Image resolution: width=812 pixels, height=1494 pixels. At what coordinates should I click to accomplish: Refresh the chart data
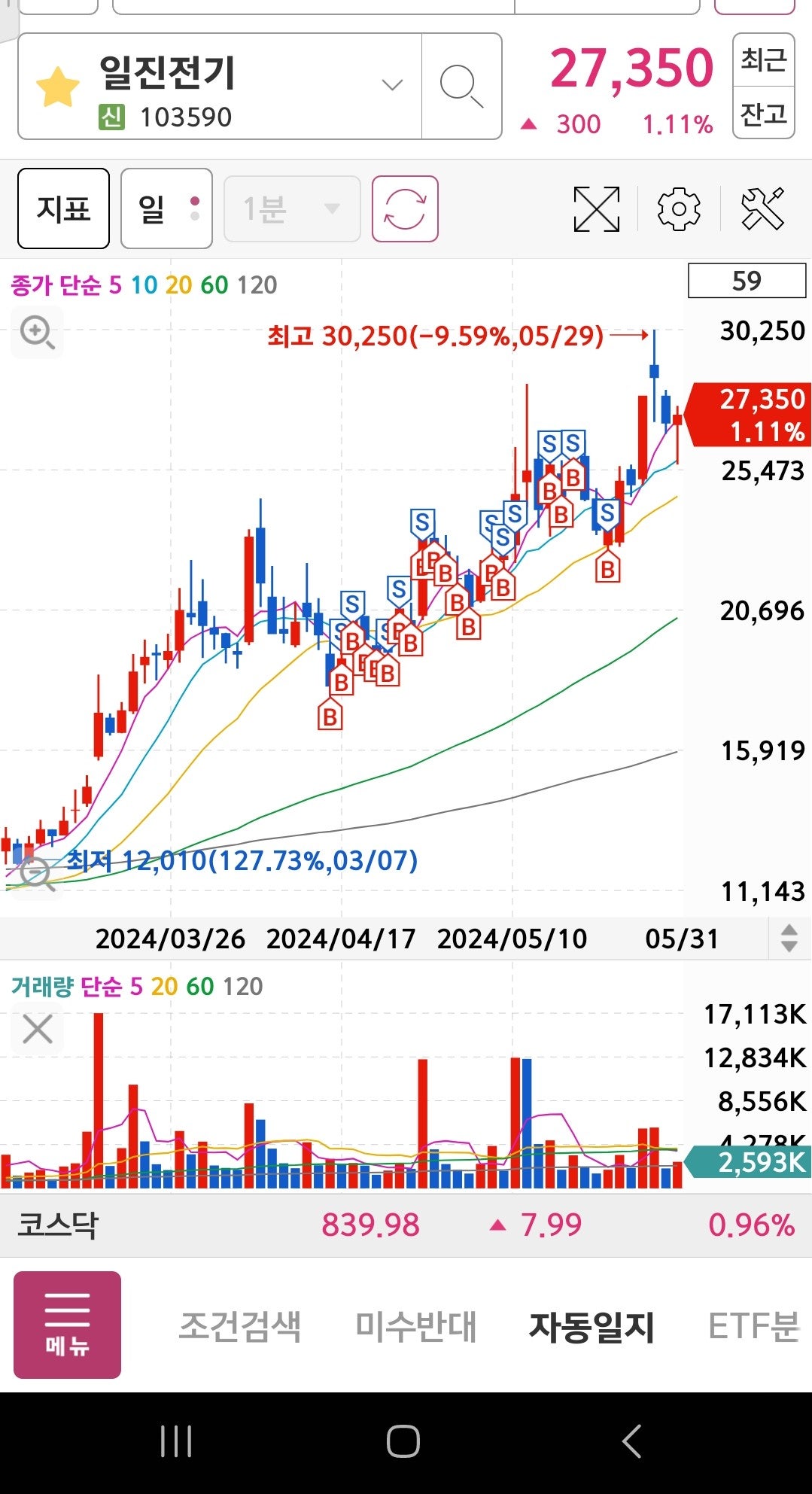(x=405, y=208)
